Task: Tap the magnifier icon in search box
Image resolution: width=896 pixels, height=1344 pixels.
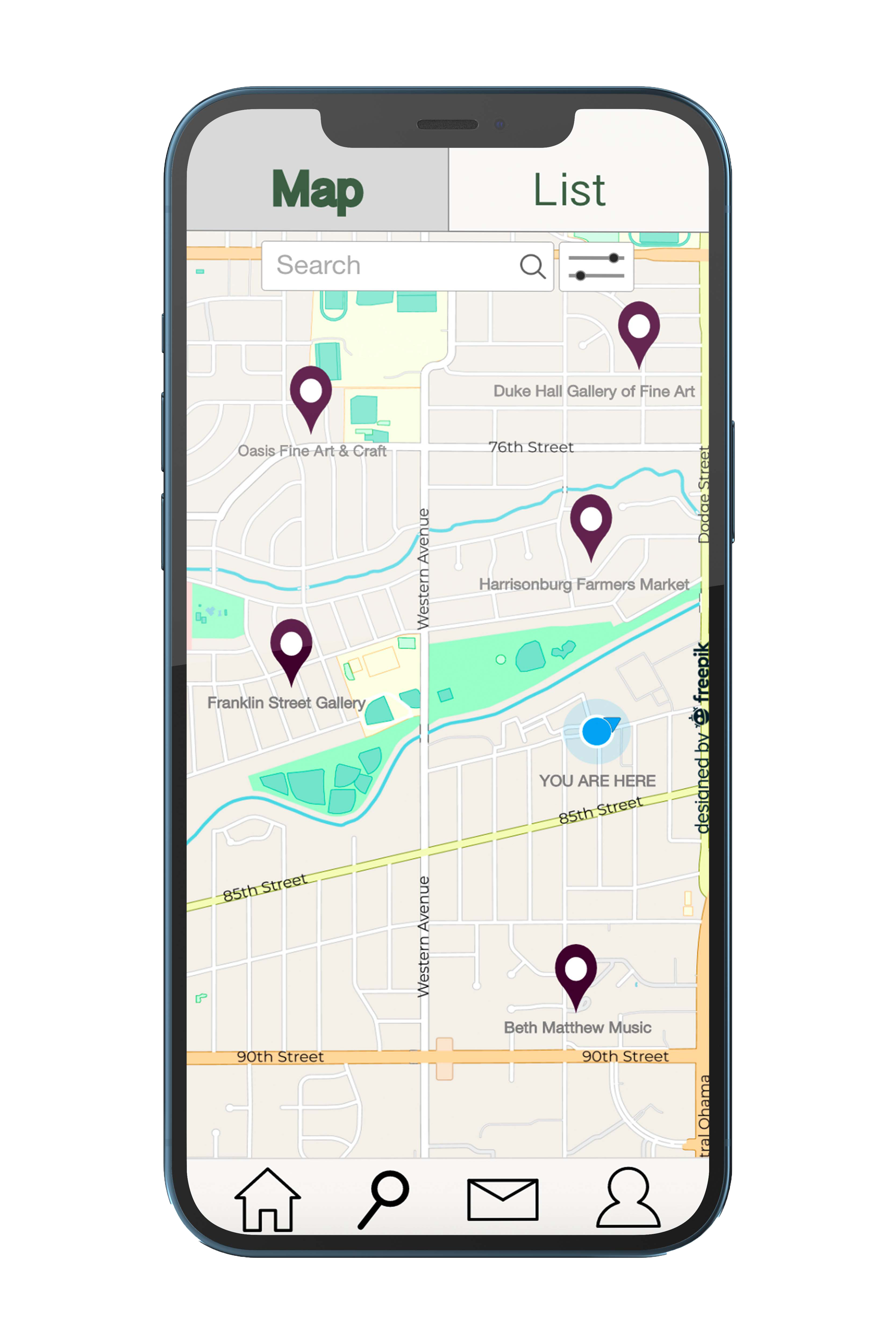Action: [x=532, y=266]
